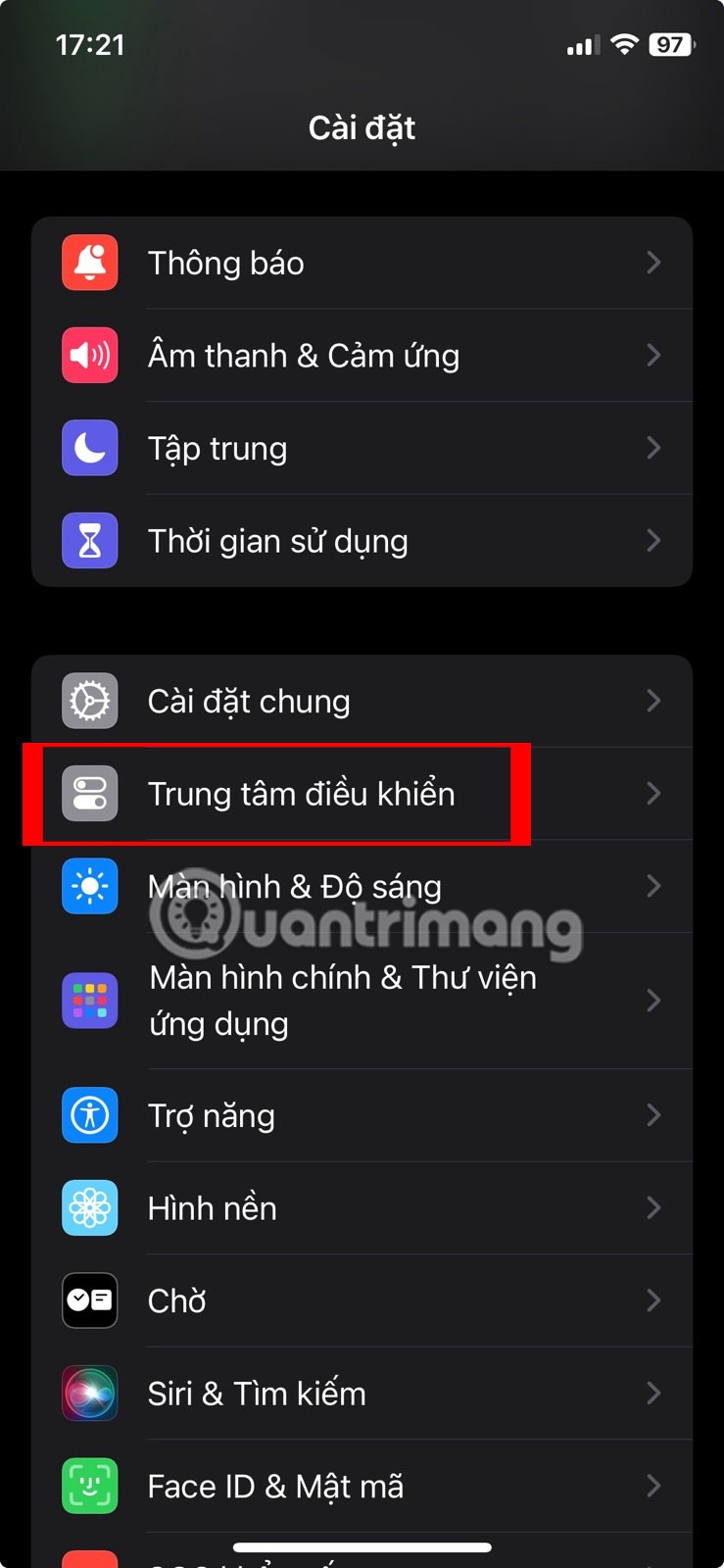Viewport: 724px width, 1568px height.
Task: Go to Tập trung settings
Action: [362, 448]
